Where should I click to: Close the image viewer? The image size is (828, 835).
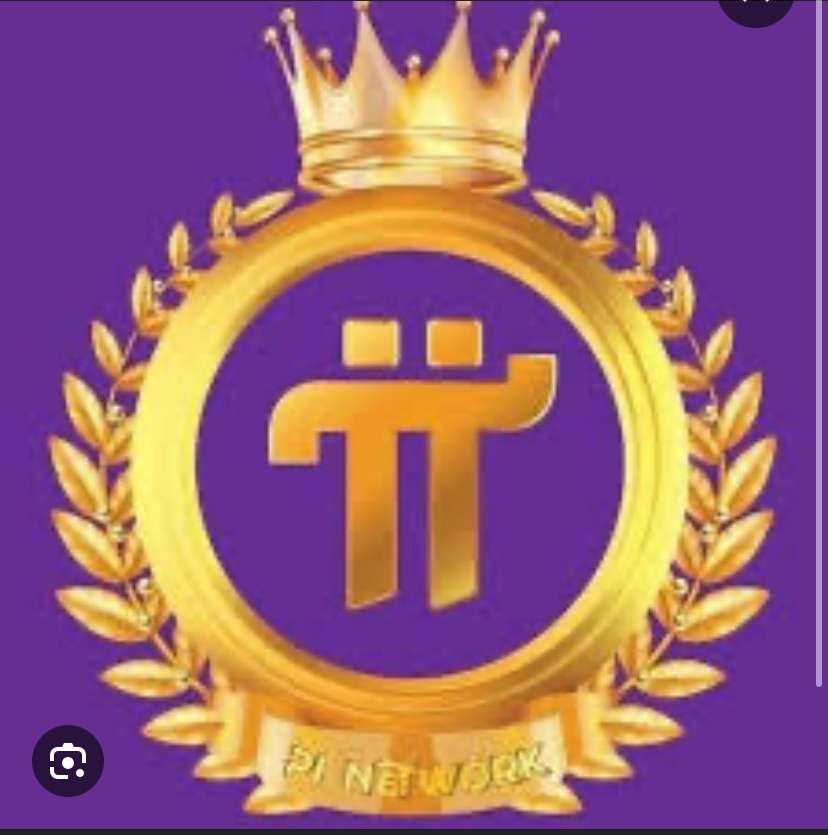tap(756, 6)
